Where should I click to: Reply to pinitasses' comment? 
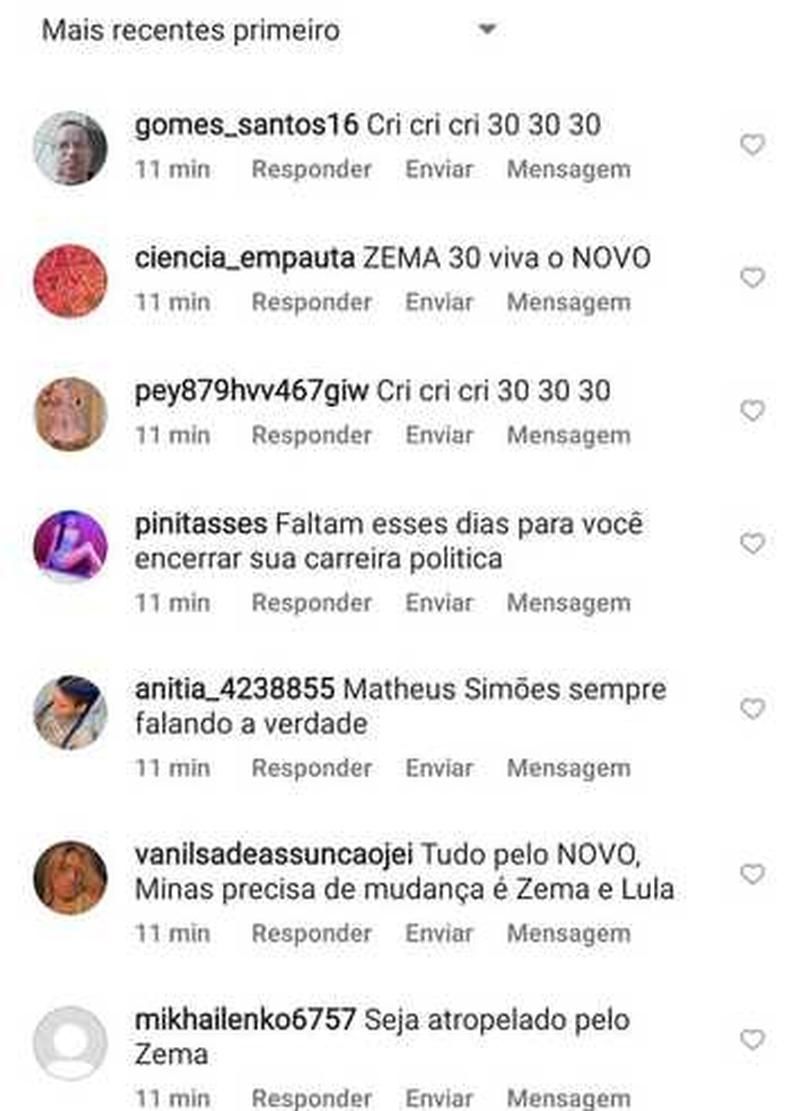click(x=311, y=602)
